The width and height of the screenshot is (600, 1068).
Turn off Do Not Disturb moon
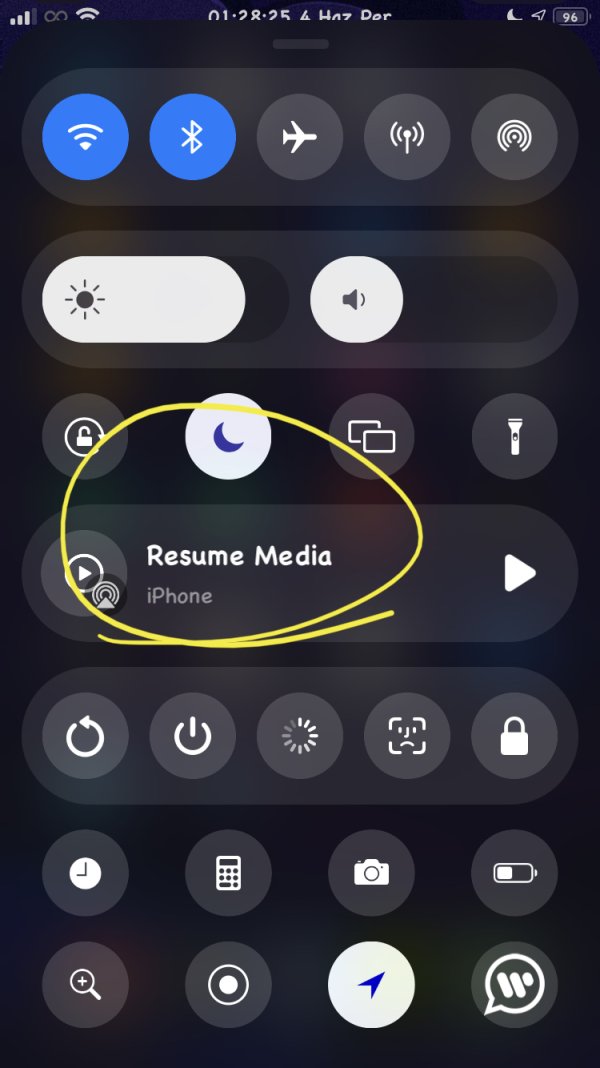tap(228, 437)
